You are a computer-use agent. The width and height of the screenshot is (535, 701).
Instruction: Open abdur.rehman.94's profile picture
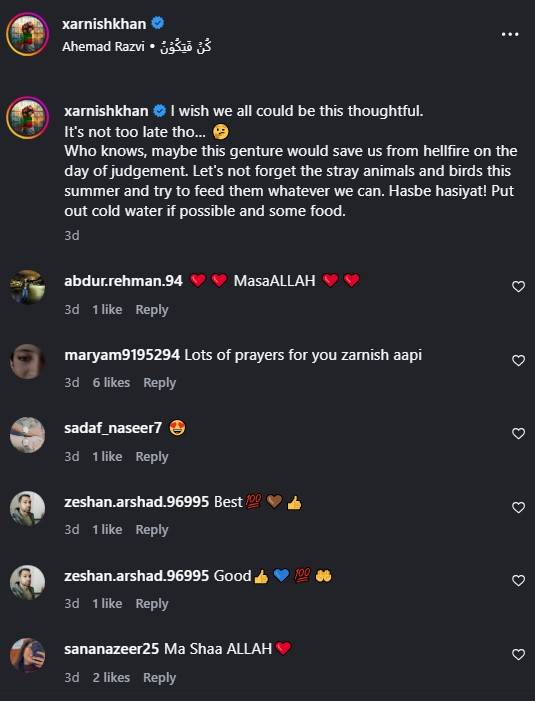click(x=27, y=287)
